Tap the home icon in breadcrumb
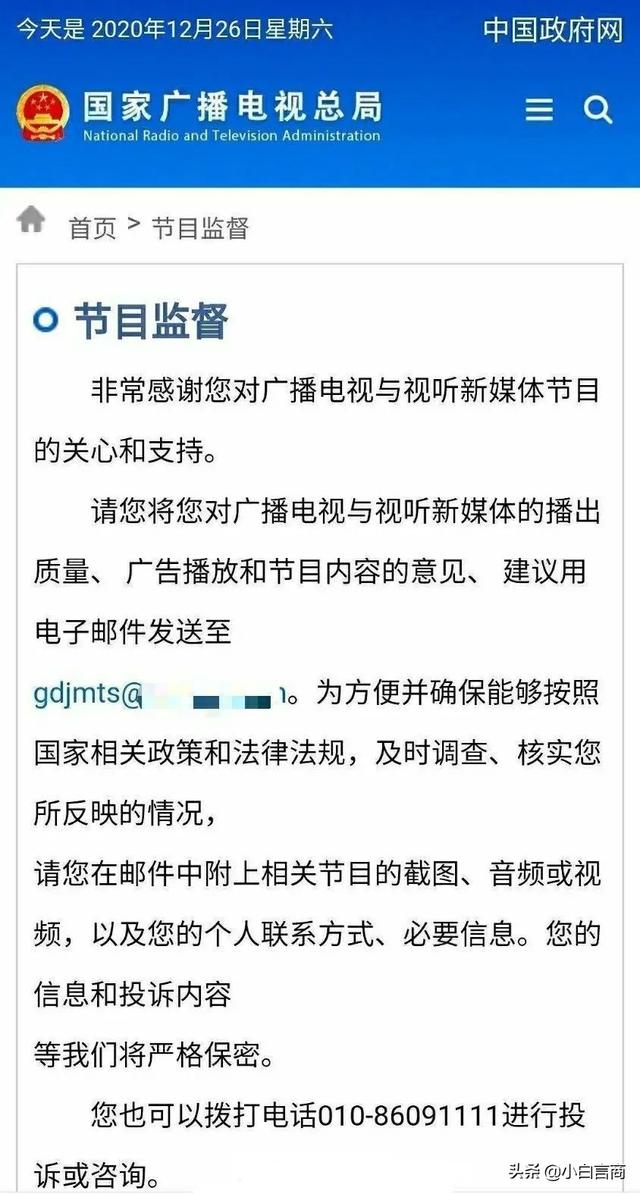640x1194 pixels. [x=31, y=220]
